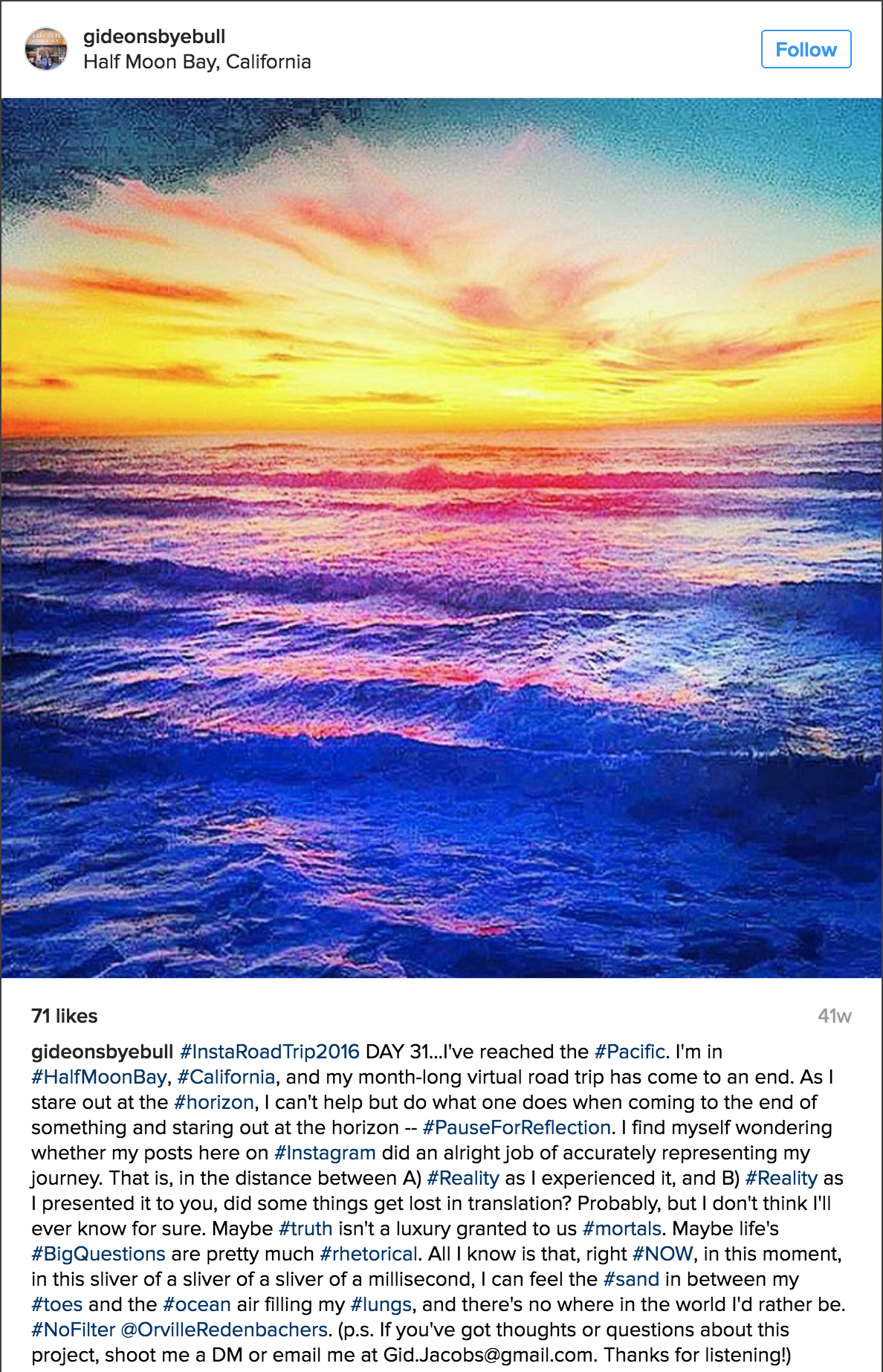This screenshot has width=883, height=1372.
Task: Open the #mortals hashtag
Action: tap(622, 1229)
